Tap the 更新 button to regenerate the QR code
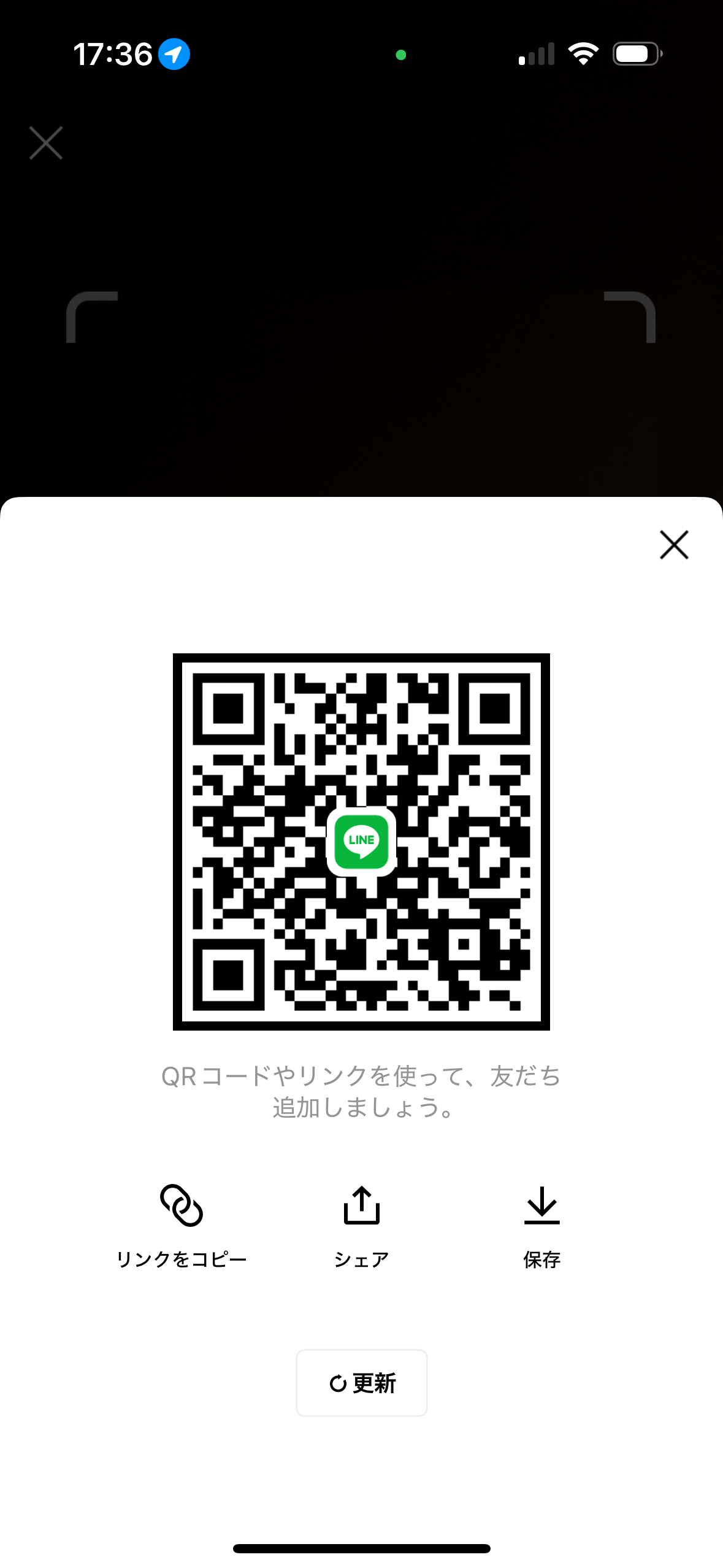This screenshot has height=1568, width=723. [361, 1383]
